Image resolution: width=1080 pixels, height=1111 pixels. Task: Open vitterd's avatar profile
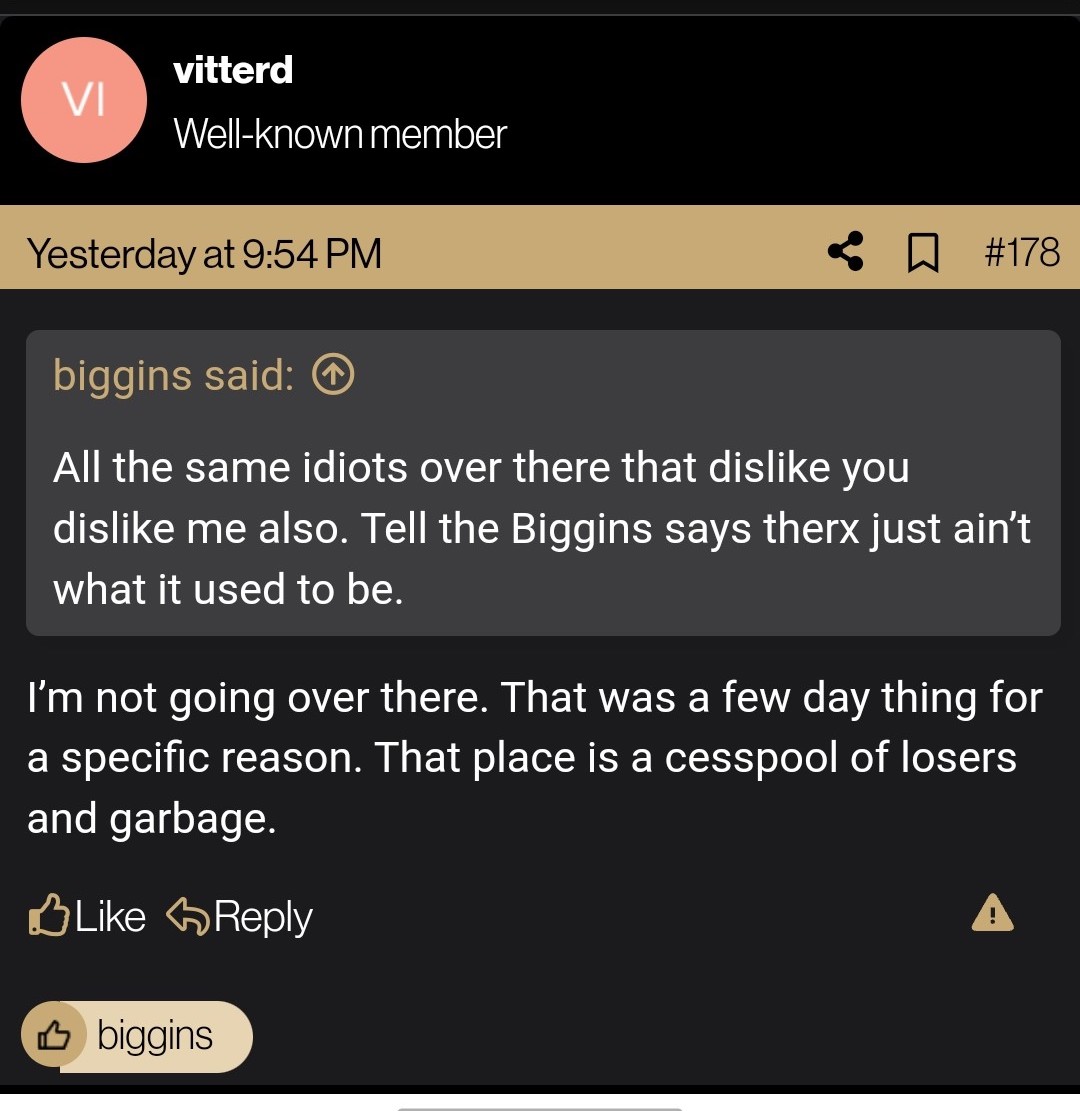[84, 100]
